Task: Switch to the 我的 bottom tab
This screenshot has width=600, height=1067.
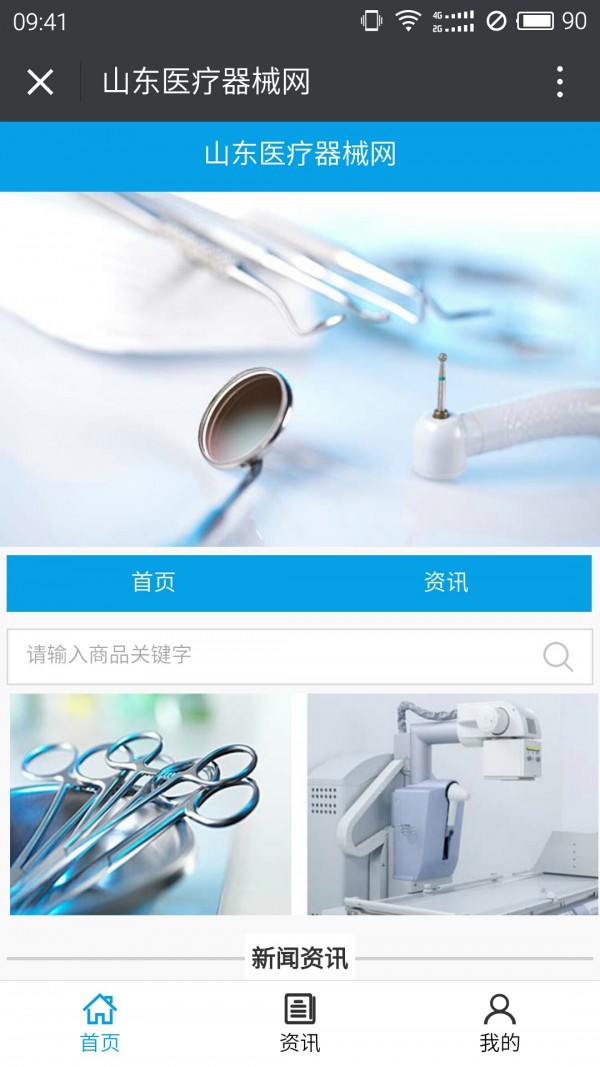Action: [x=500, y=1024]
